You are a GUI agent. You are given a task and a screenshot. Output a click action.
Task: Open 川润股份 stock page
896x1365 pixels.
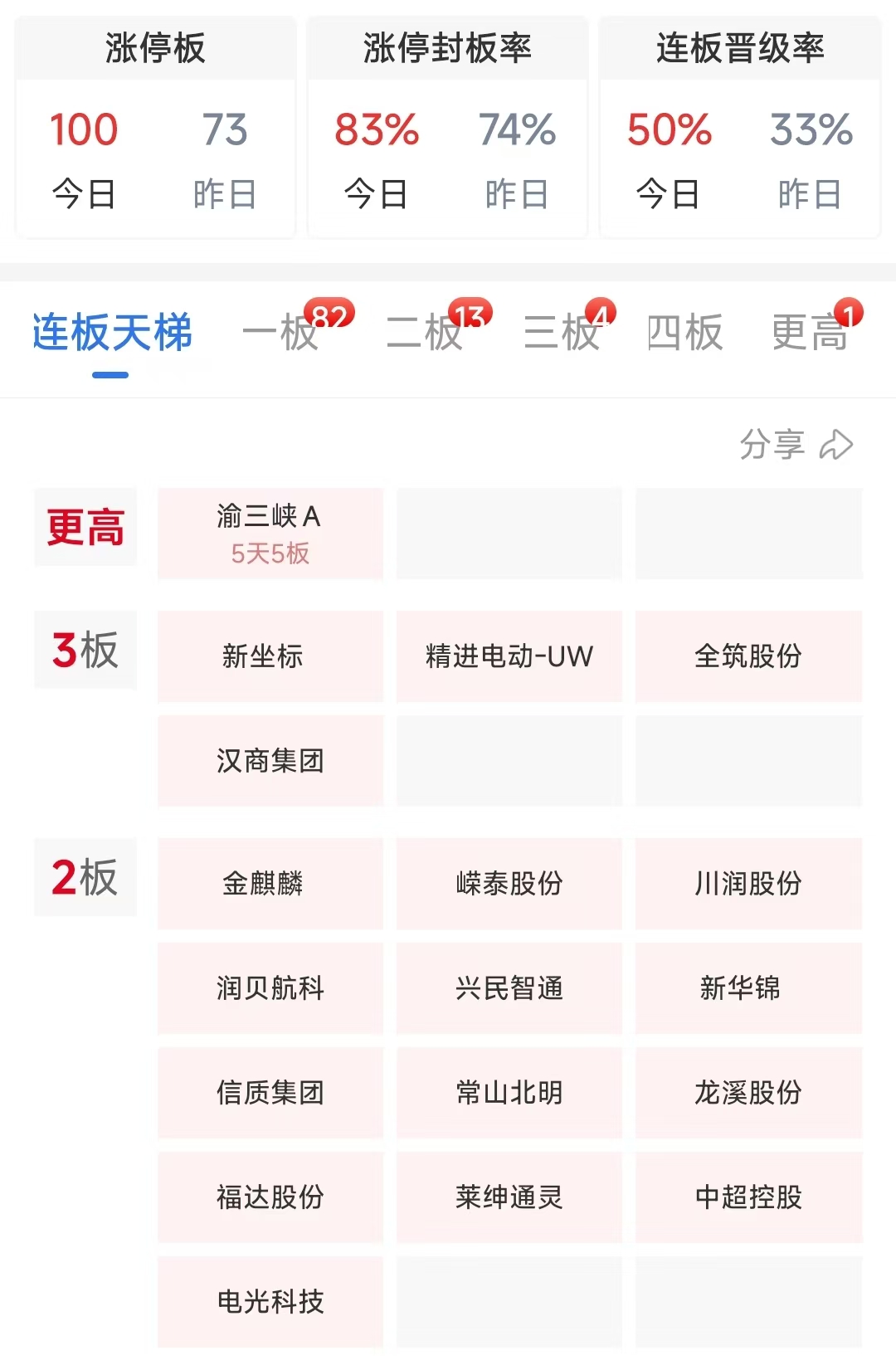point(748,884)
